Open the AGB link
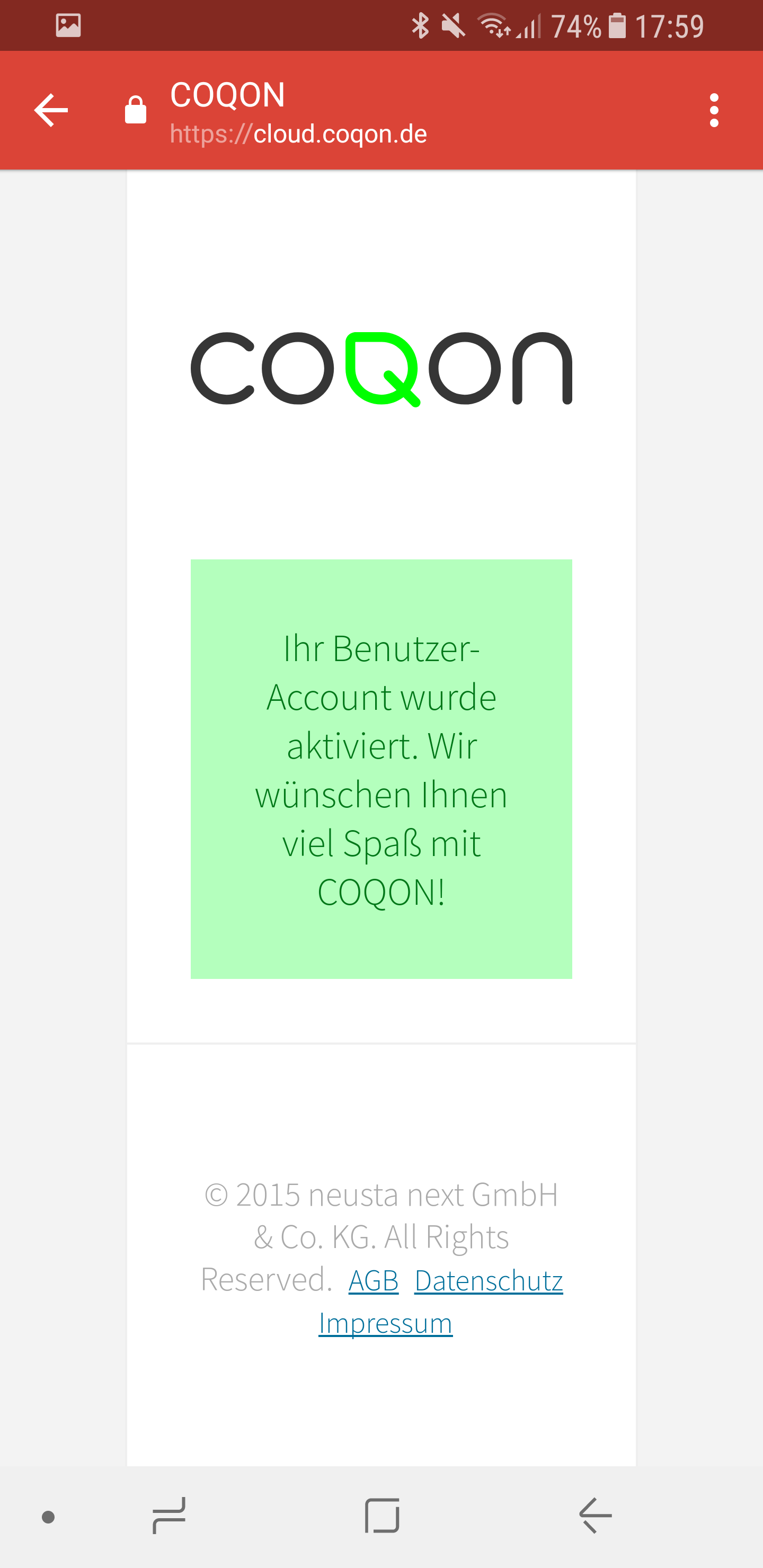The height and width of the screenshot is (1568, 763). (373, 1280)
